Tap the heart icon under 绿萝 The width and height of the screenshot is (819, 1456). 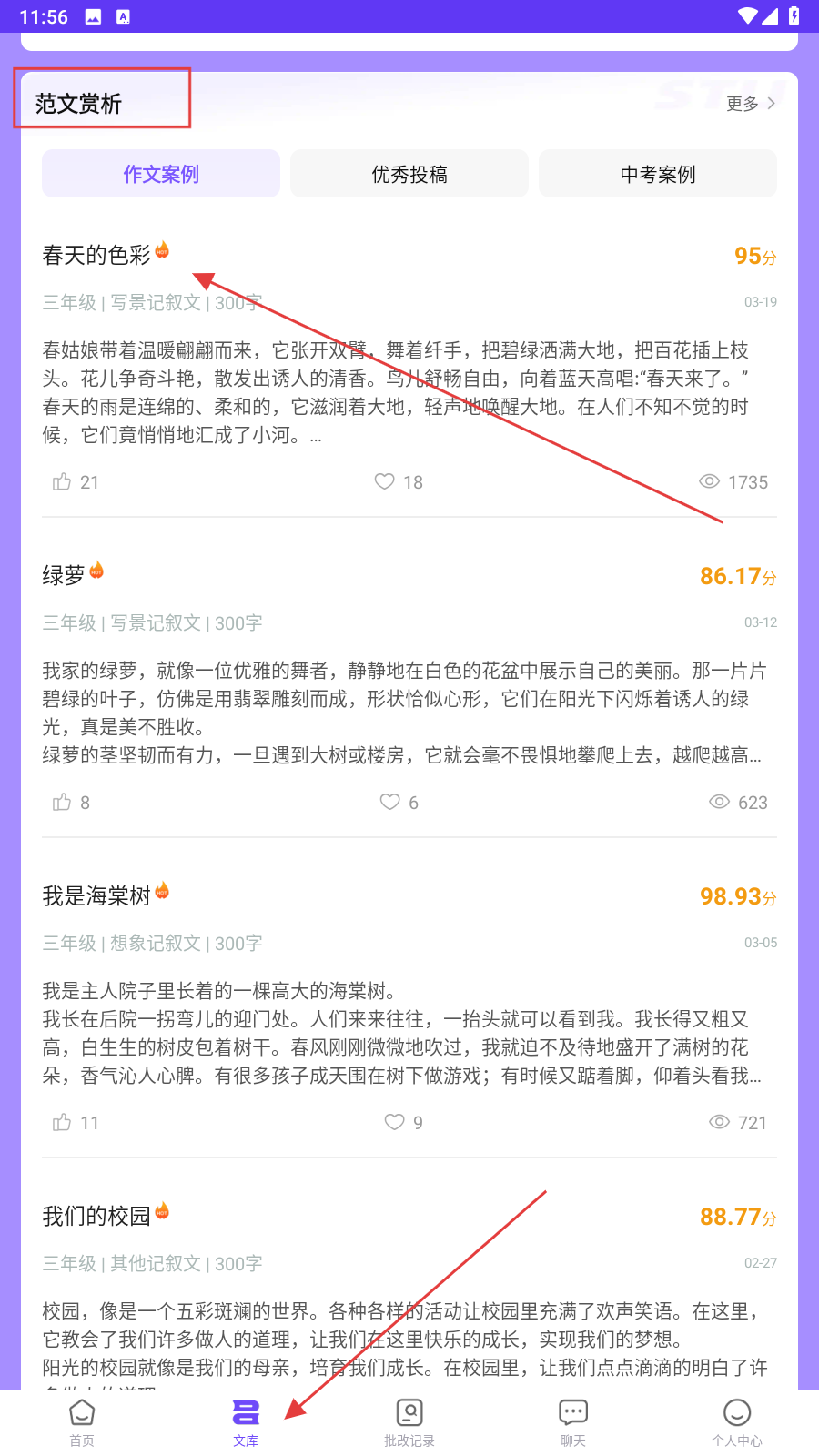(x=390, y=802)
